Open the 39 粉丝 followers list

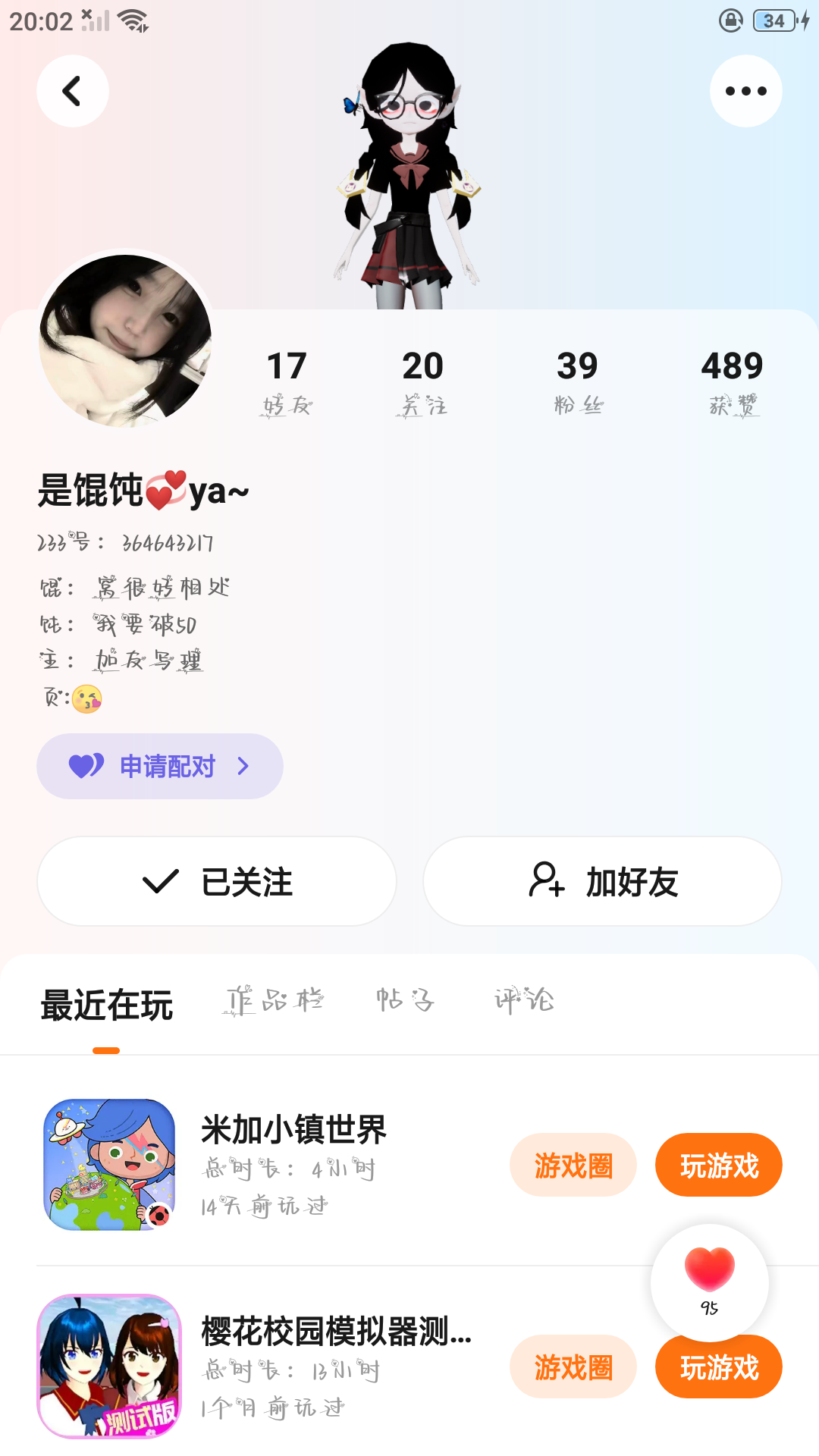coord(578,383)
